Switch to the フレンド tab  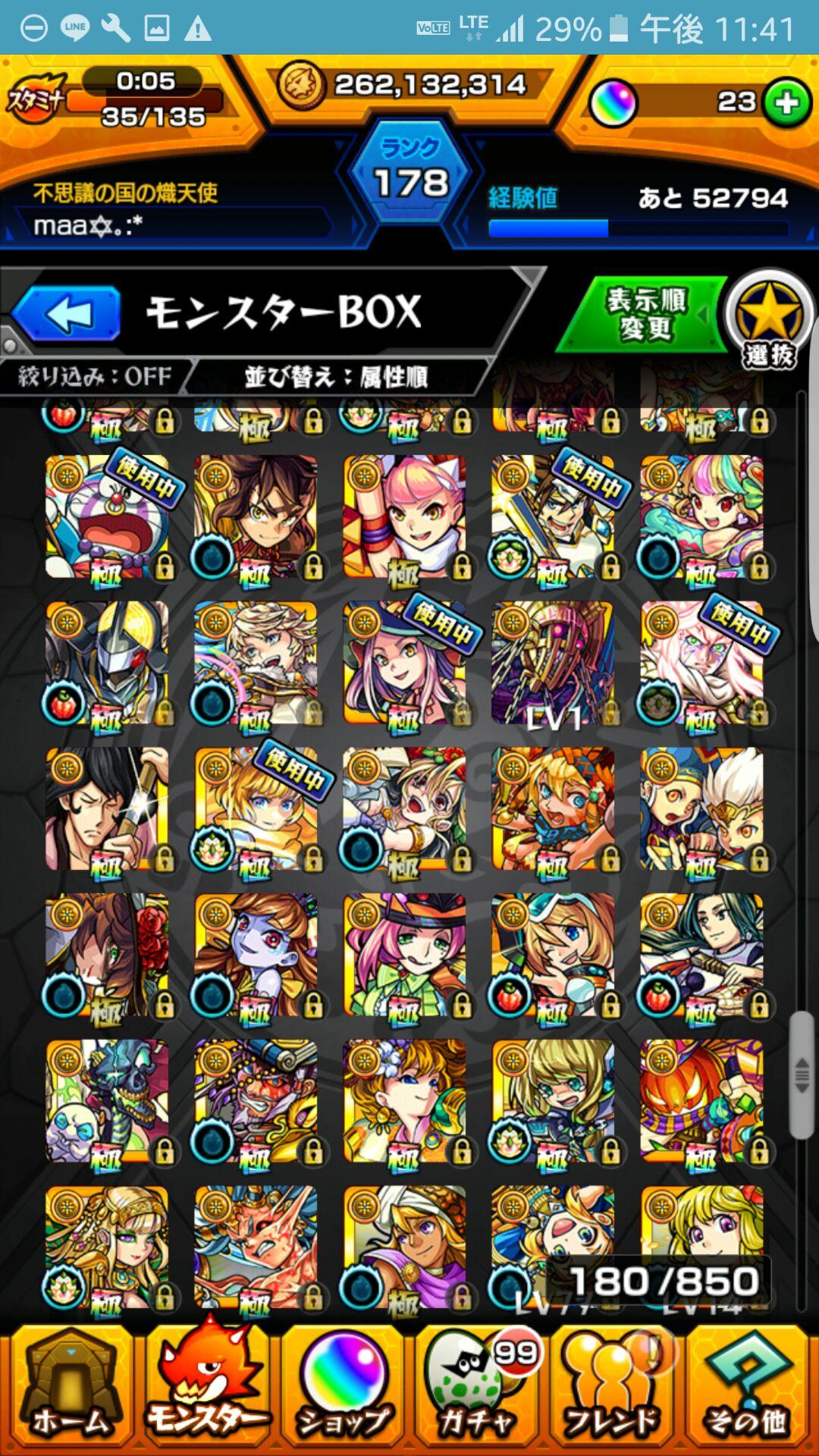click(613, 1389)
